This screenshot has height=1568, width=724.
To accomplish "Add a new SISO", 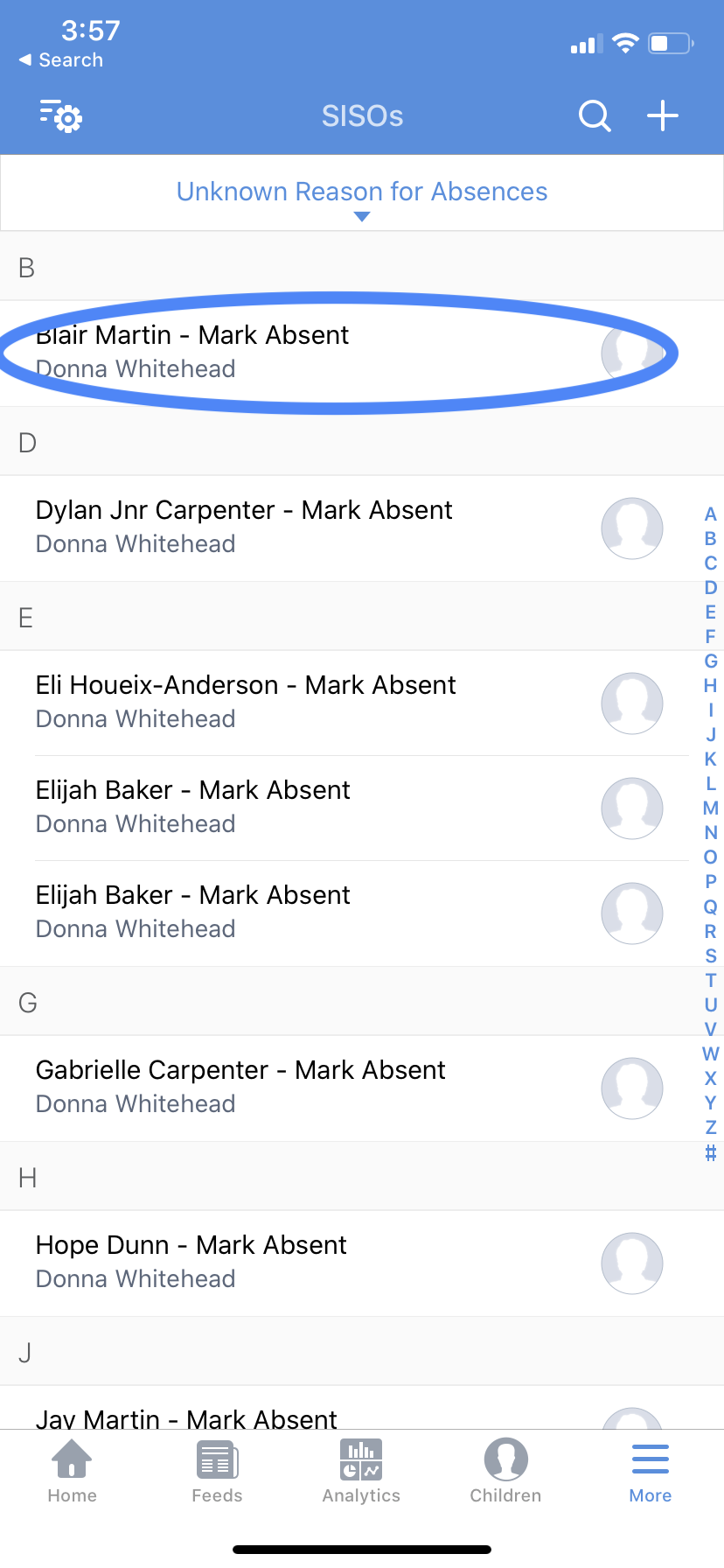I will [663, 115].
